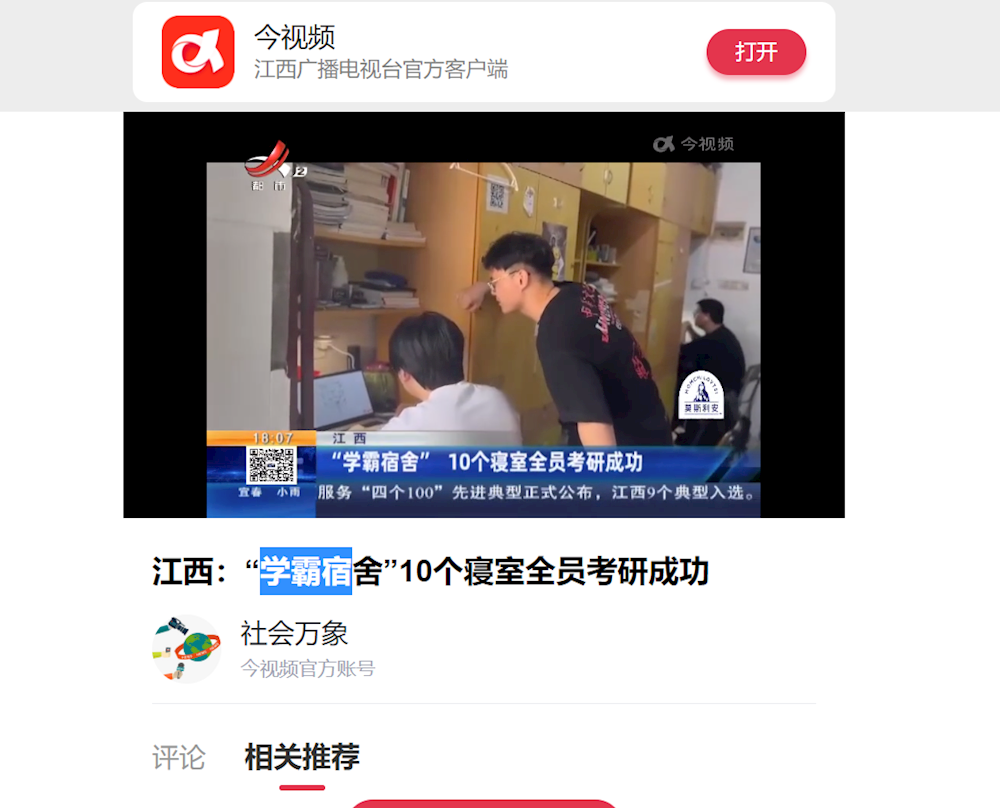Viewport: 1000px width, 808px height.
Task: Tap the 打开 button to open the app
Action: [x=756, y=52]
